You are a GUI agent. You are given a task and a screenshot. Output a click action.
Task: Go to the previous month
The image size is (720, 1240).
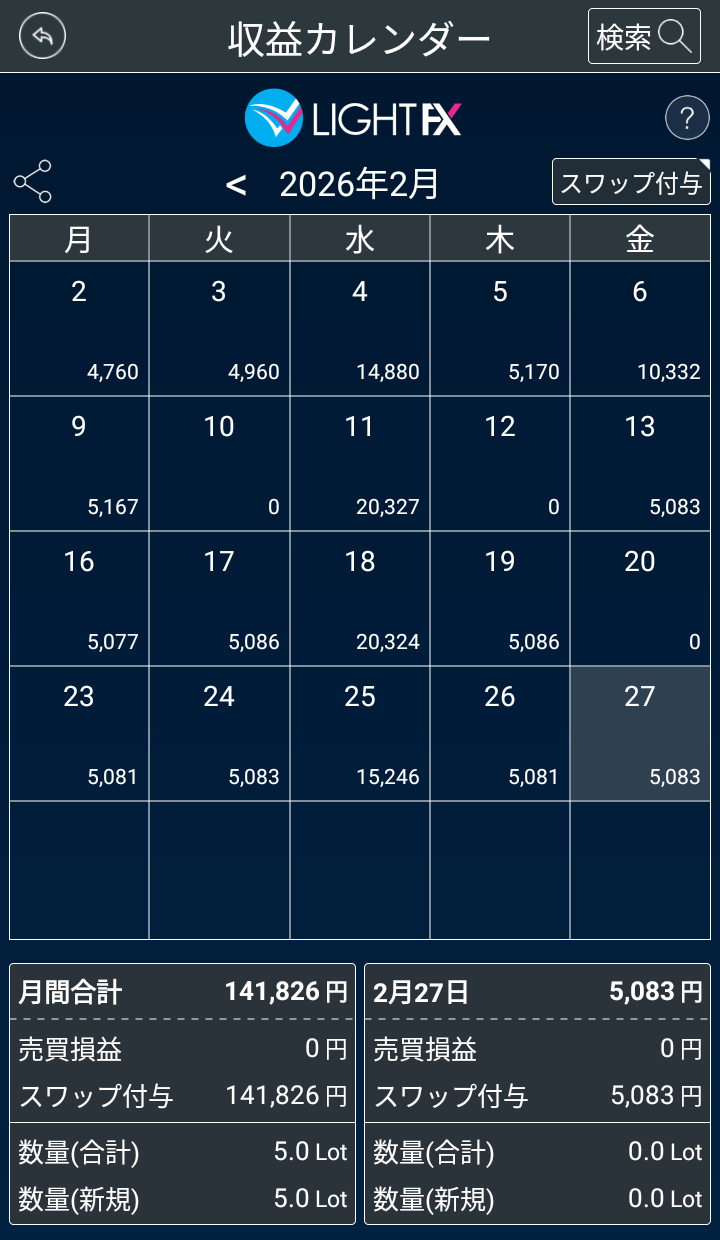pos(236,185)
